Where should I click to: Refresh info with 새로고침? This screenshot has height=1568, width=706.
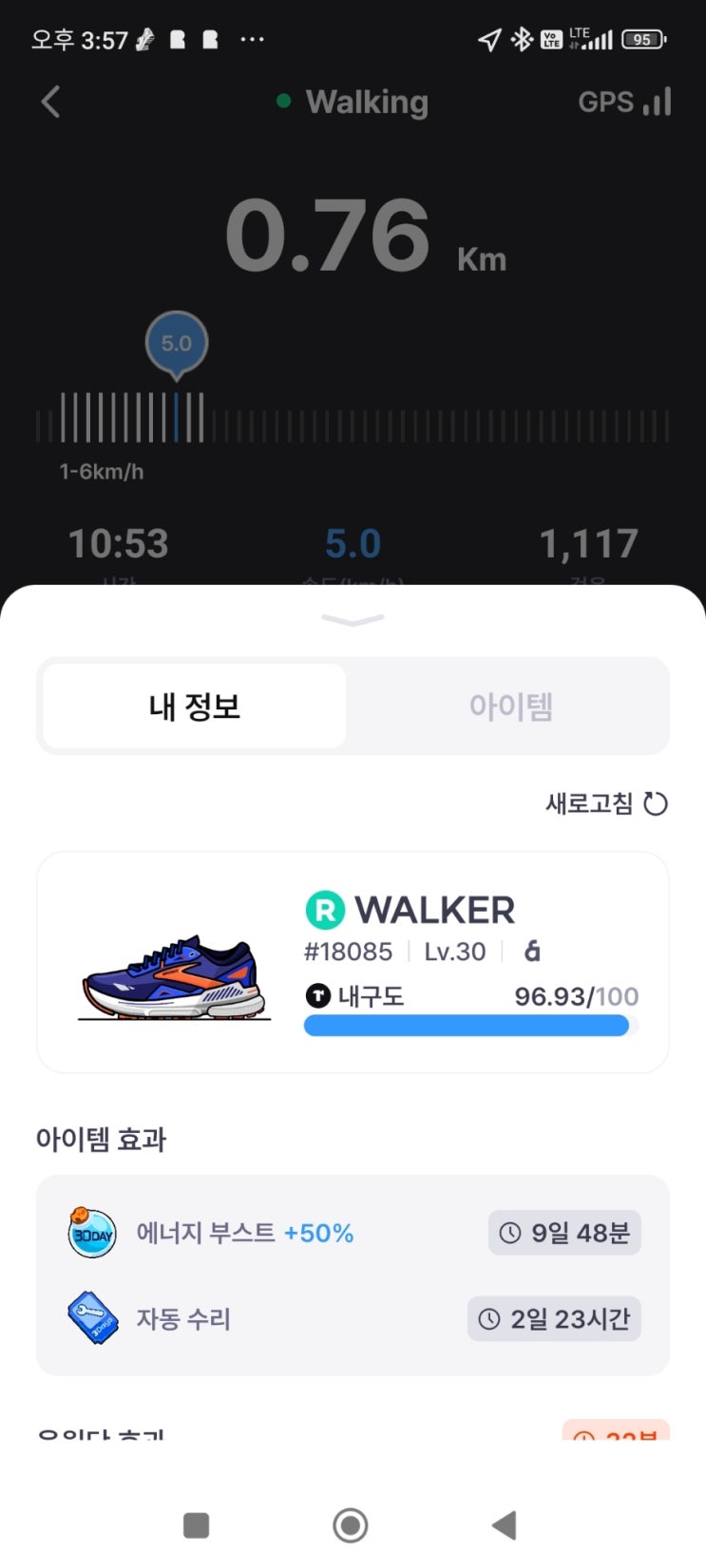click(606, 804)
